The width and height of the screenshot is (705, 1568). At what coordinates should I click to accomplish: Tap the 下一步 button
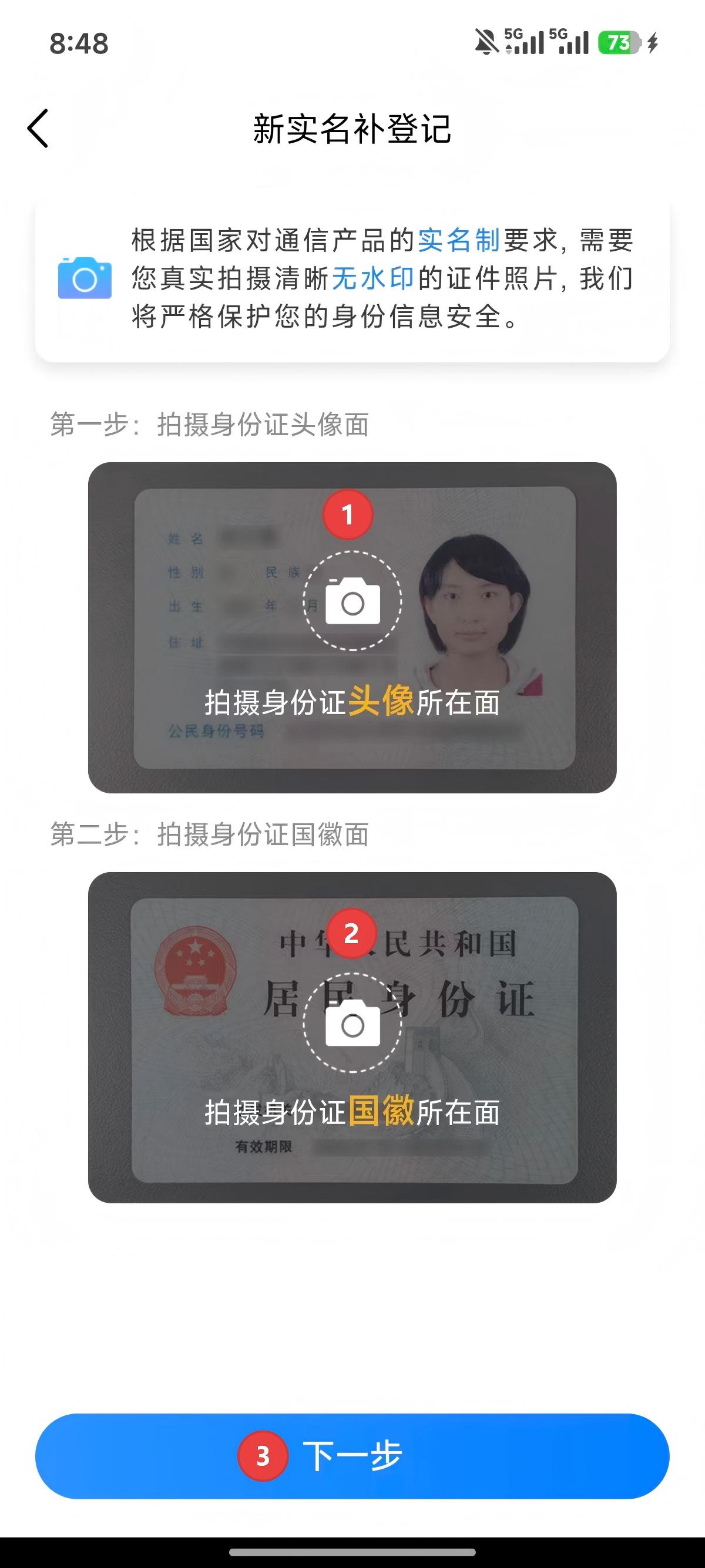click(x=352, y=1456)
